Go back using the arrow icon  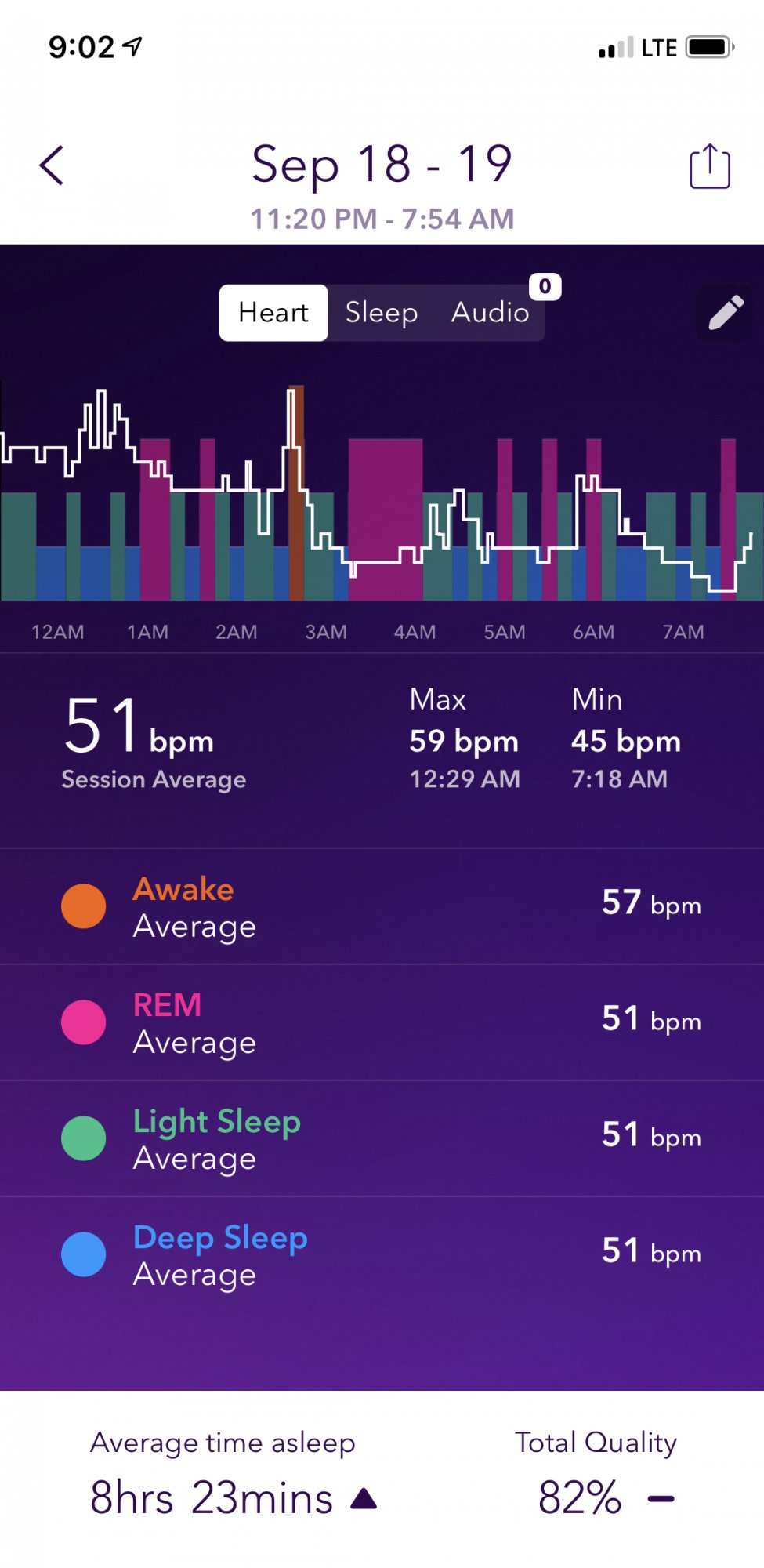[52, 165]
